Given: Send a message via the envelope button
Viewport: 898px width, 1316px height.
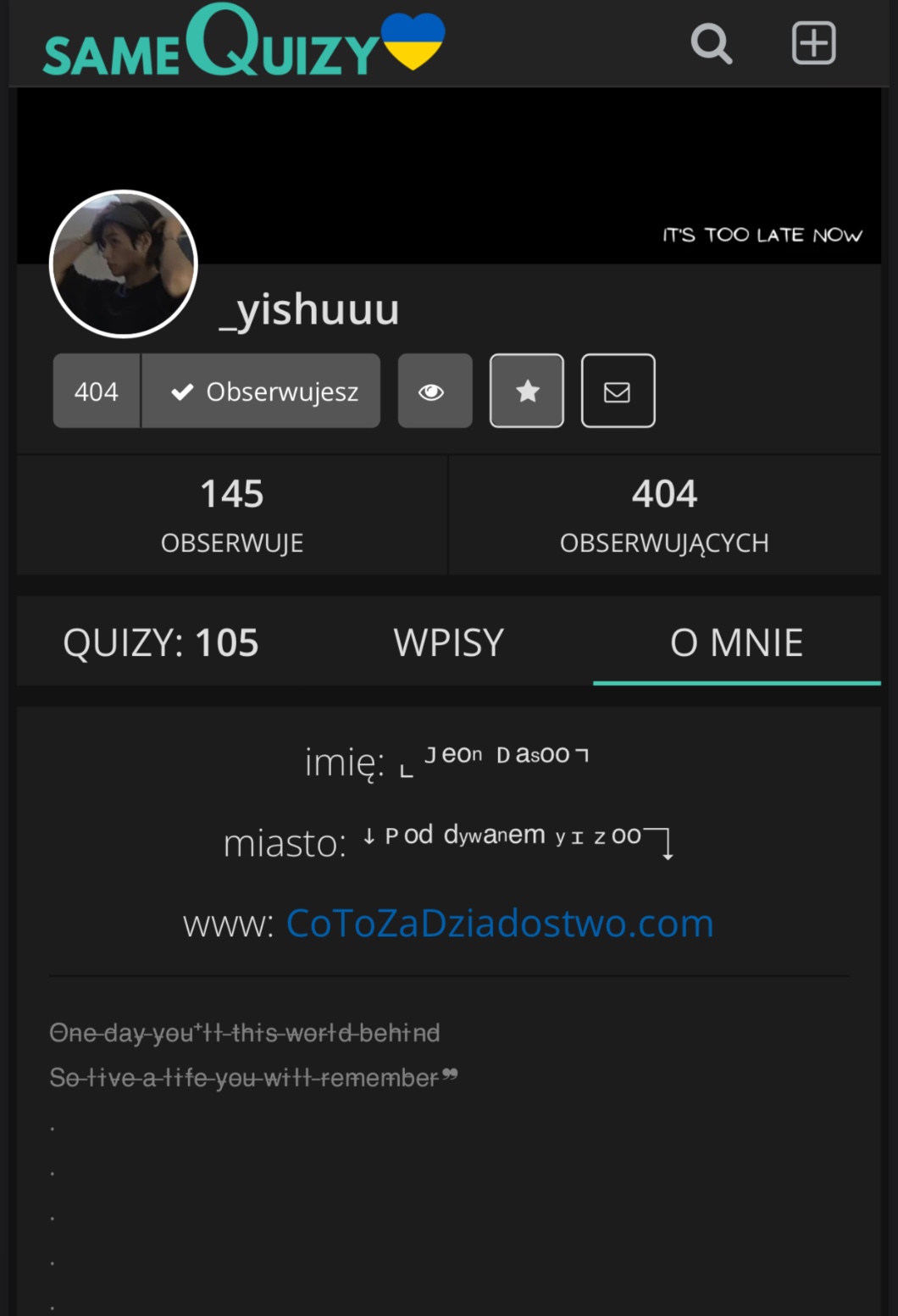Looking at the screenshot, I should (618, 391).
